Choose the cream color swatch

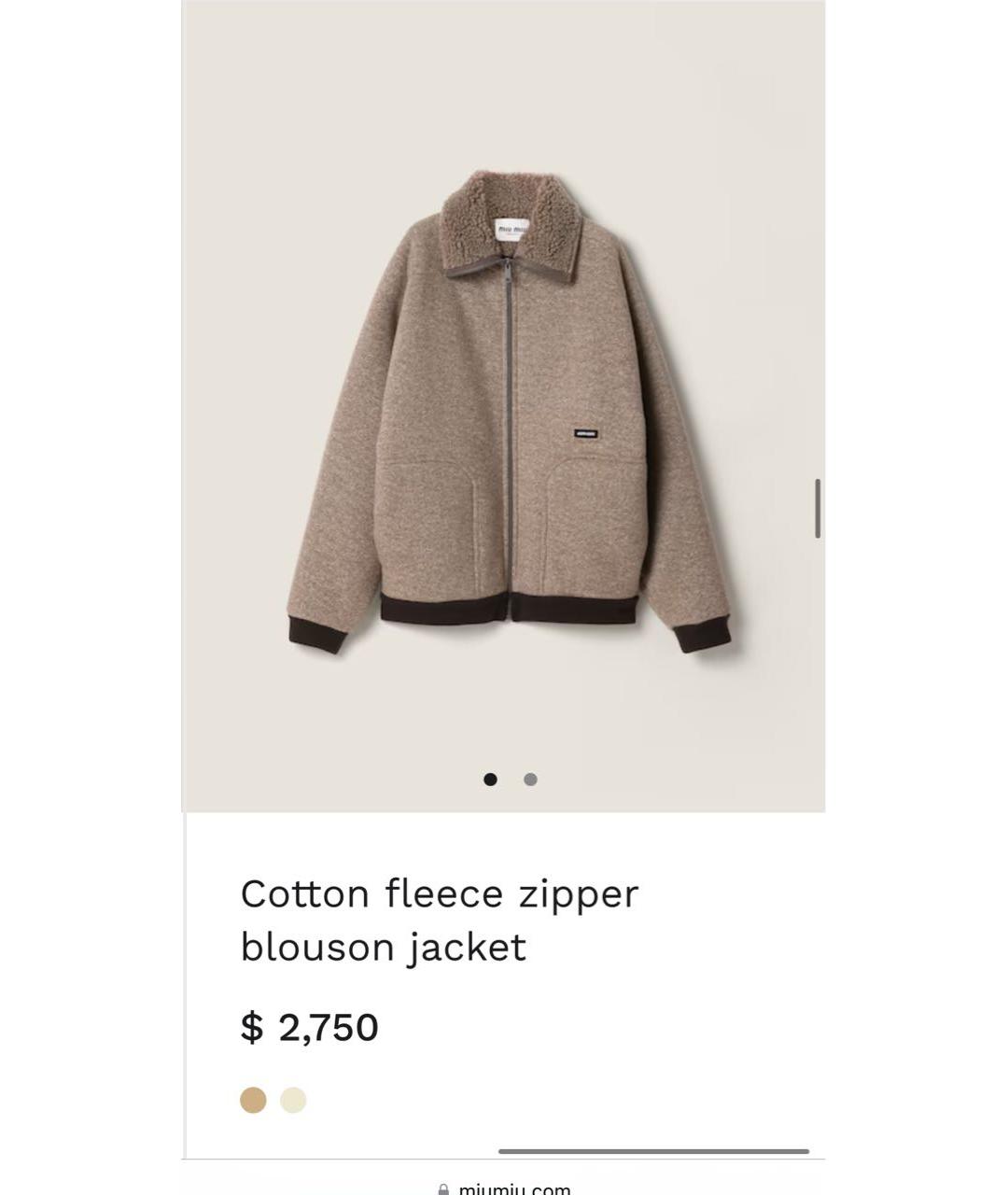(293, 1100)
